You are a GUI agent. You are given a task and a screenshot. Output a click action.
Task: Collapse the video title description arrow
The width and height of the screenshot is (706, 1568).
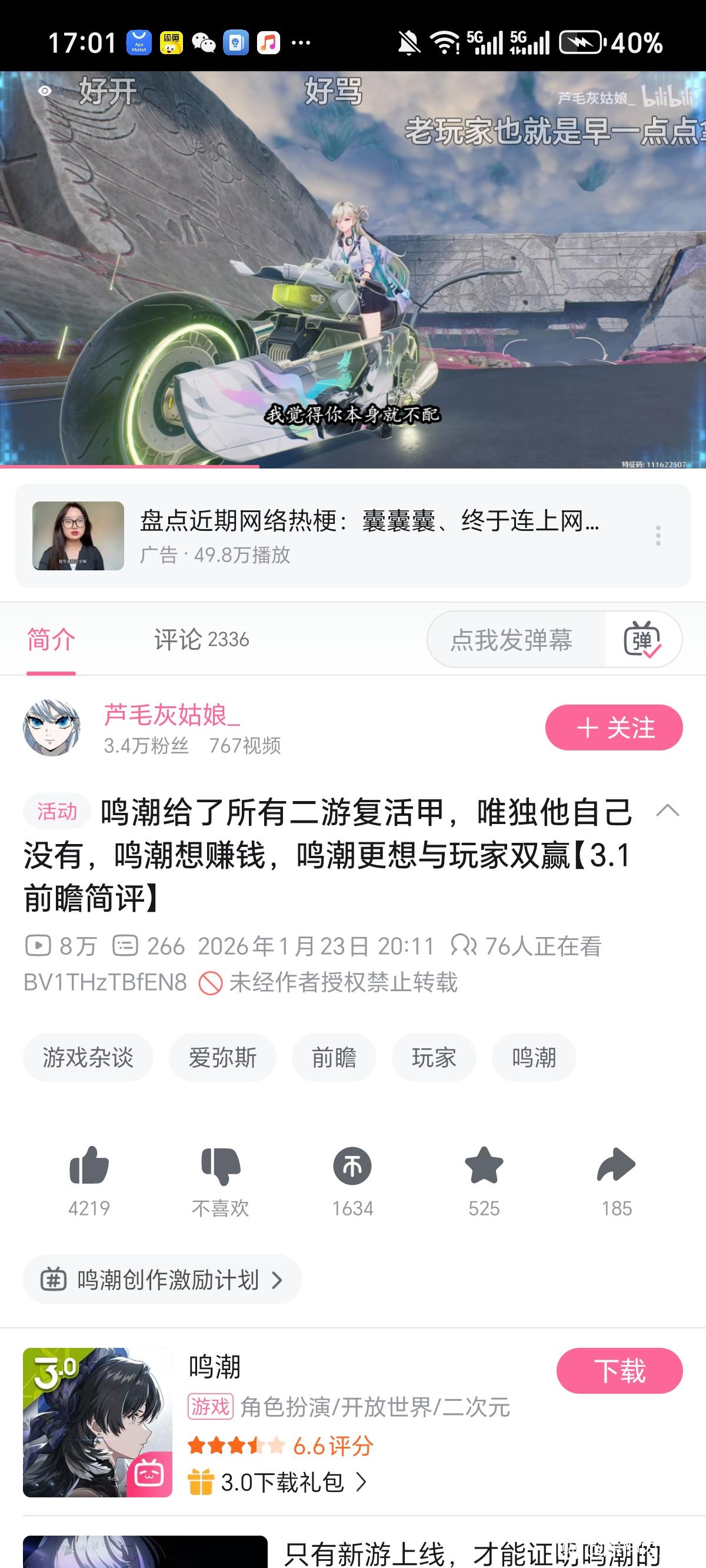click(x=668, y=811)
